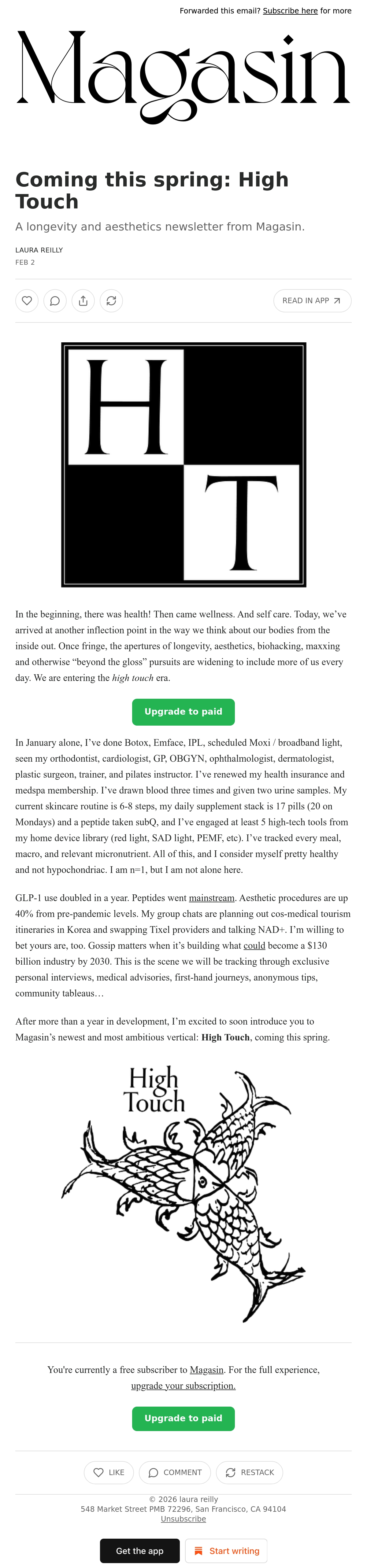
Task: Open comments via the speech bubble icon
Action: (55, 301)
